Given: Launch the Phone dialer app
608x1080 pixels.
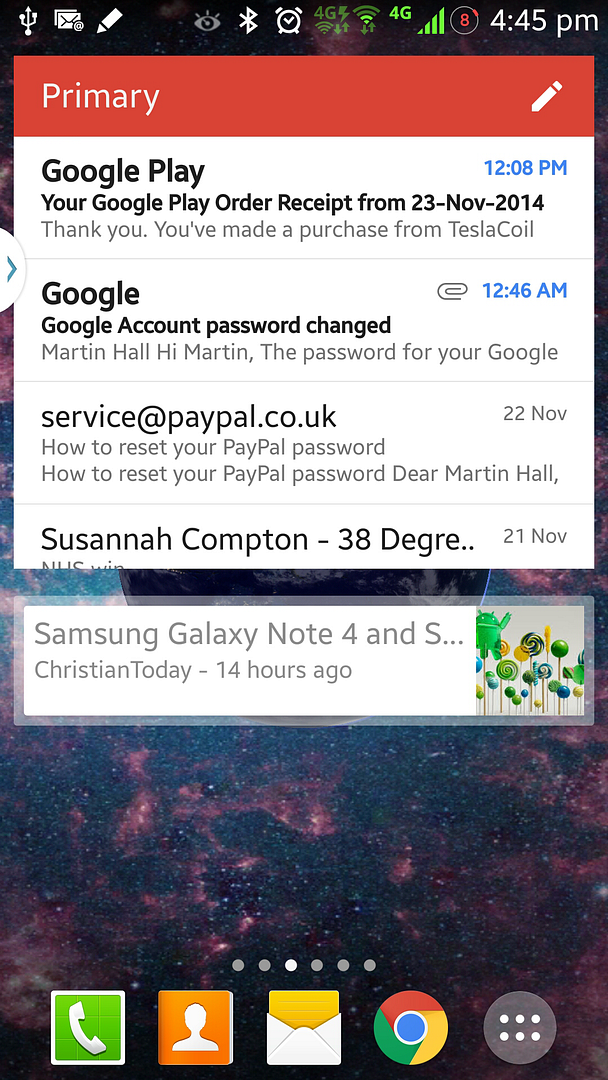Looking at the screenshot, I should coord(88,1028).
